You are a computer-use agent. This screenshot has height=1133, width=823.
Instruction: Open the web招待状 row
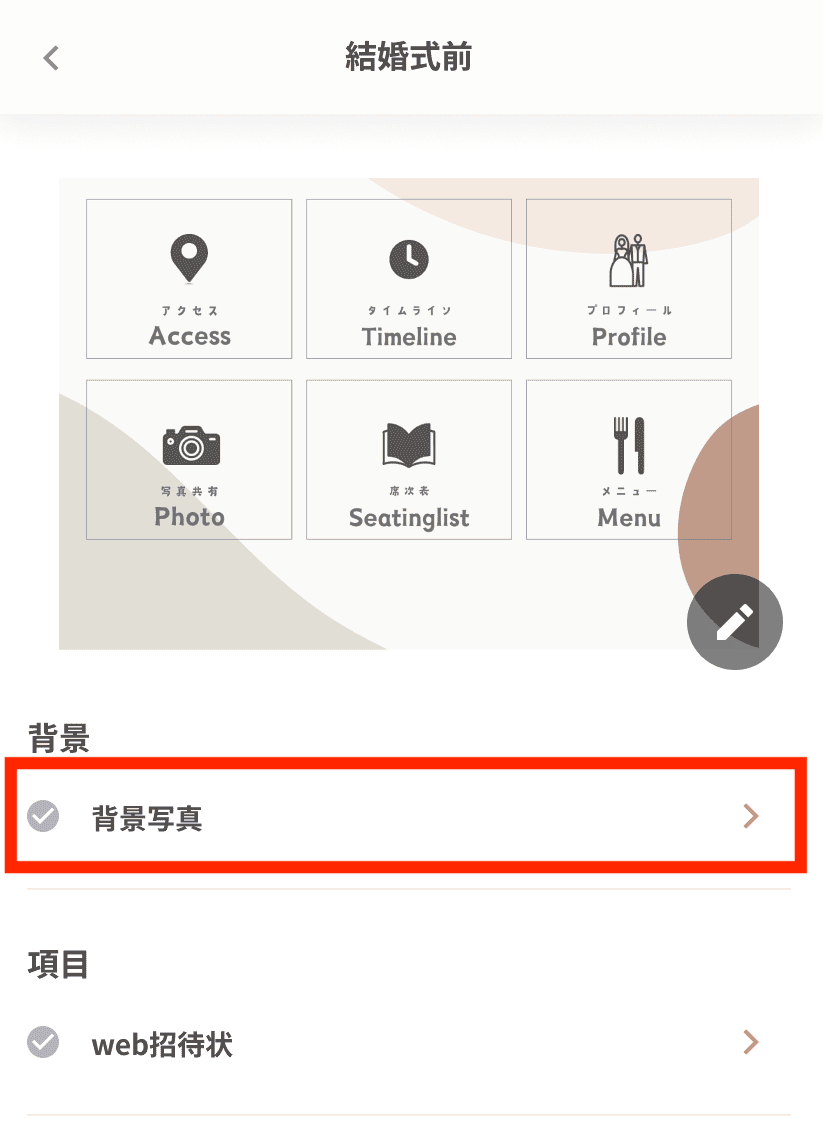click(x=400, y=1045)
